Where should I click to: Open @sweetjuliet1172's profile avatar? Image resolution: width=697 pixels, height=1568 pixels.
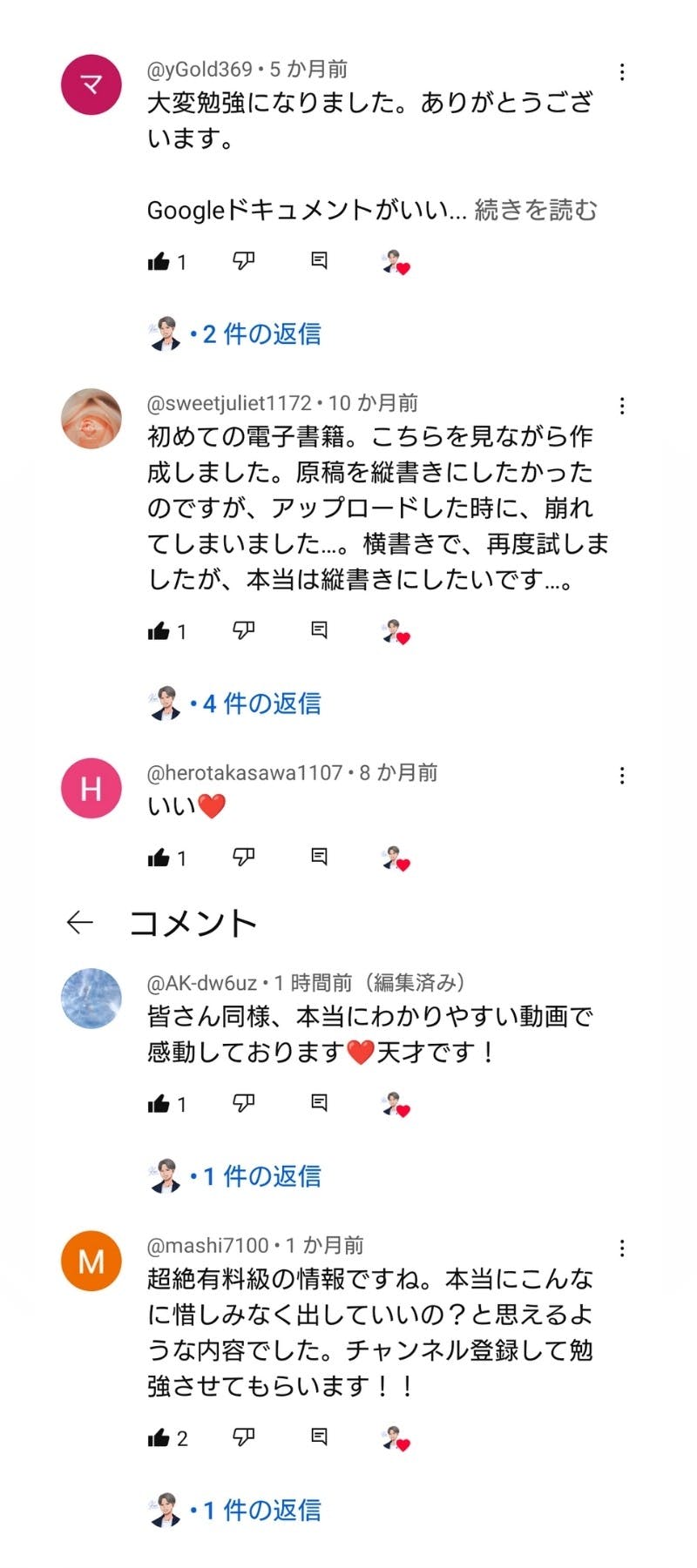91,419
